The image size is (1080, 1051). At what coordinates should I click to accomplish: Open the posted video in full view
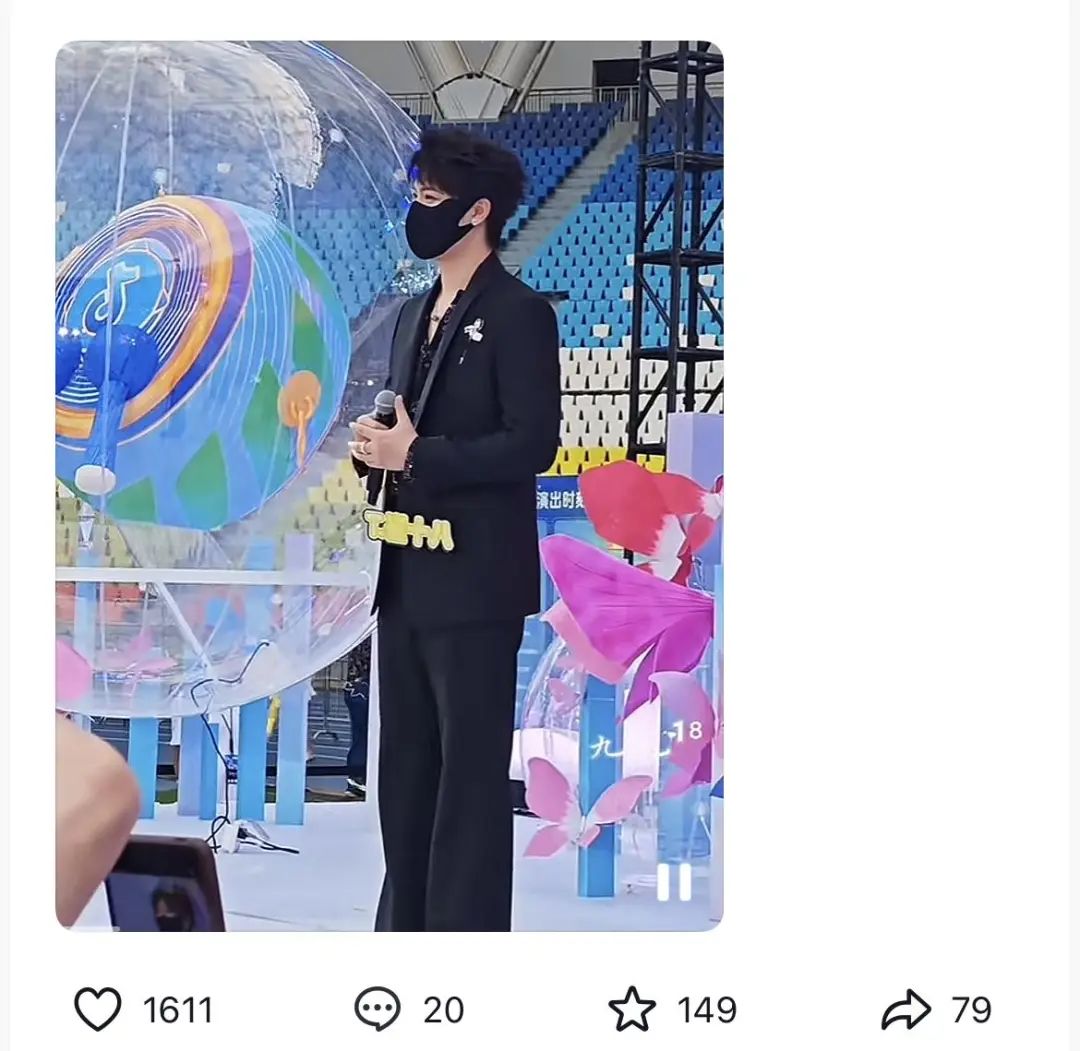coord(389,485)
